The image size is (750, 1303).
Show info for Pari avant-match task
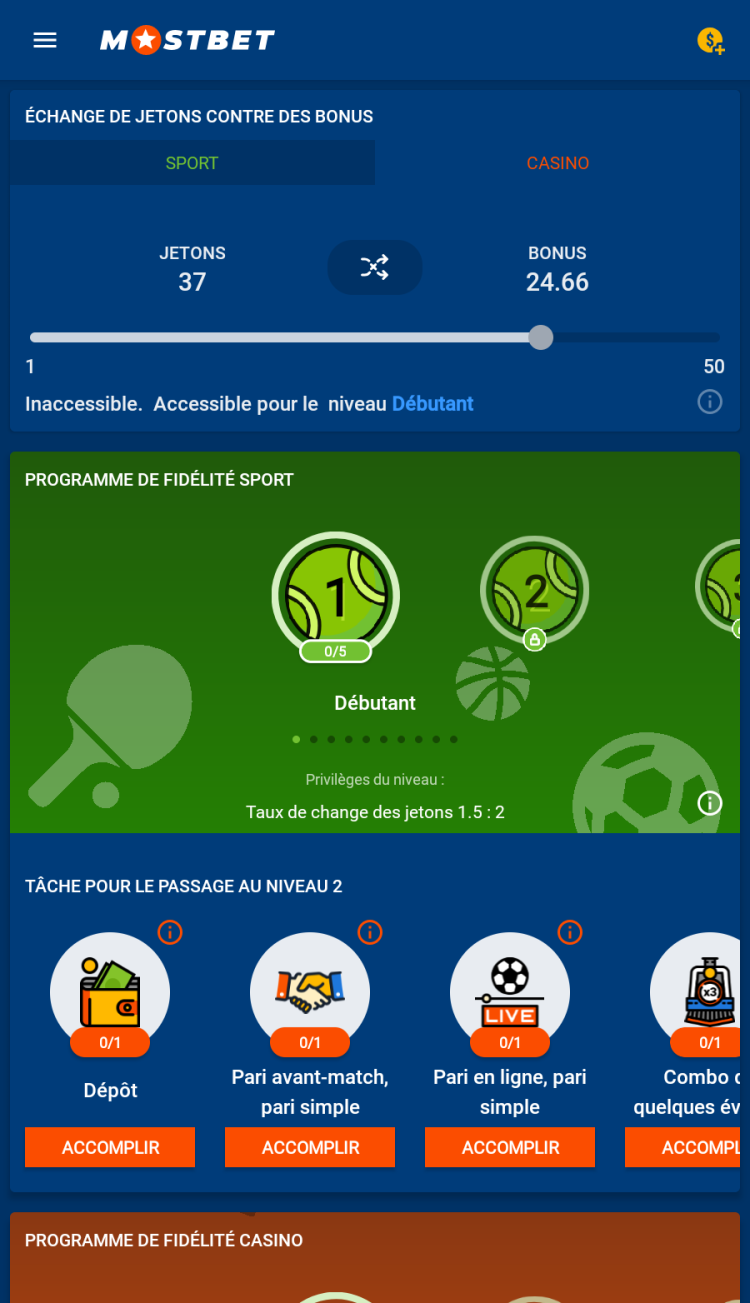[x=370, y=932]
